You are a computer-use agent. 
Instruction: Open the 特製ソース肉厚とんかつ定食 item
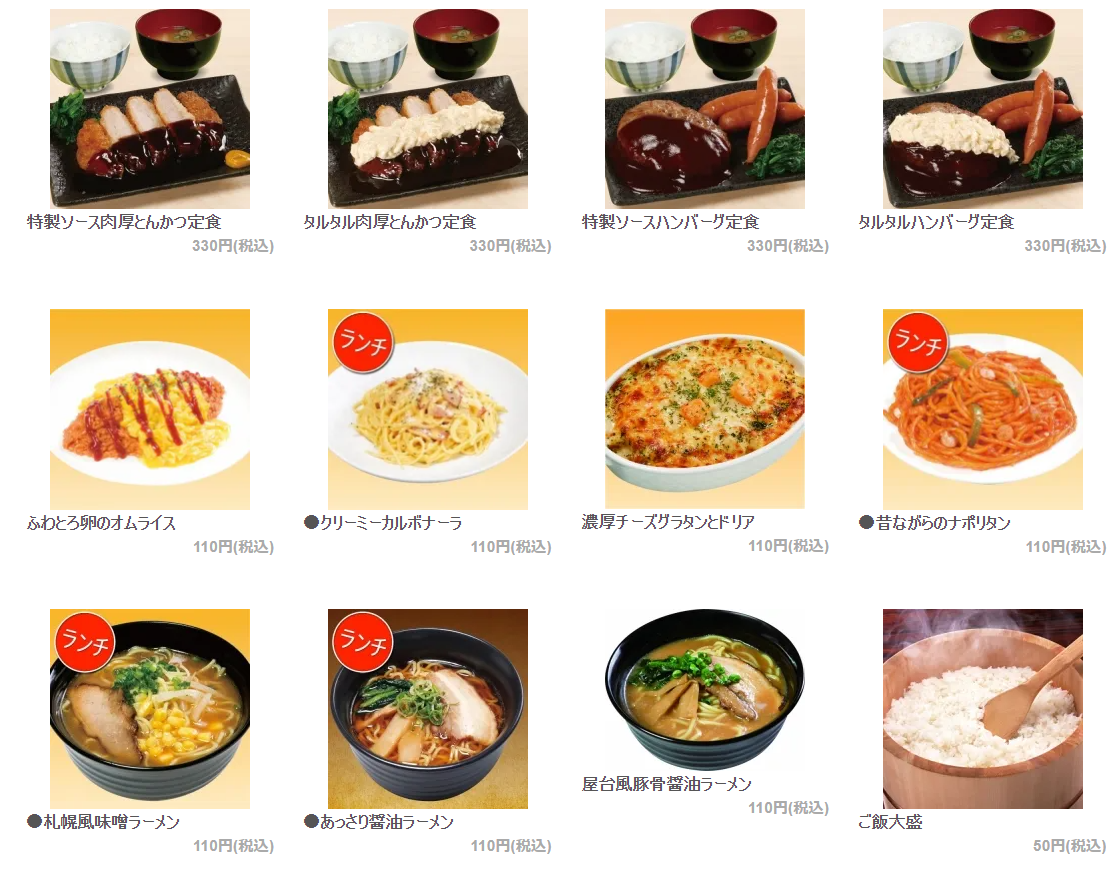[150, 110]
